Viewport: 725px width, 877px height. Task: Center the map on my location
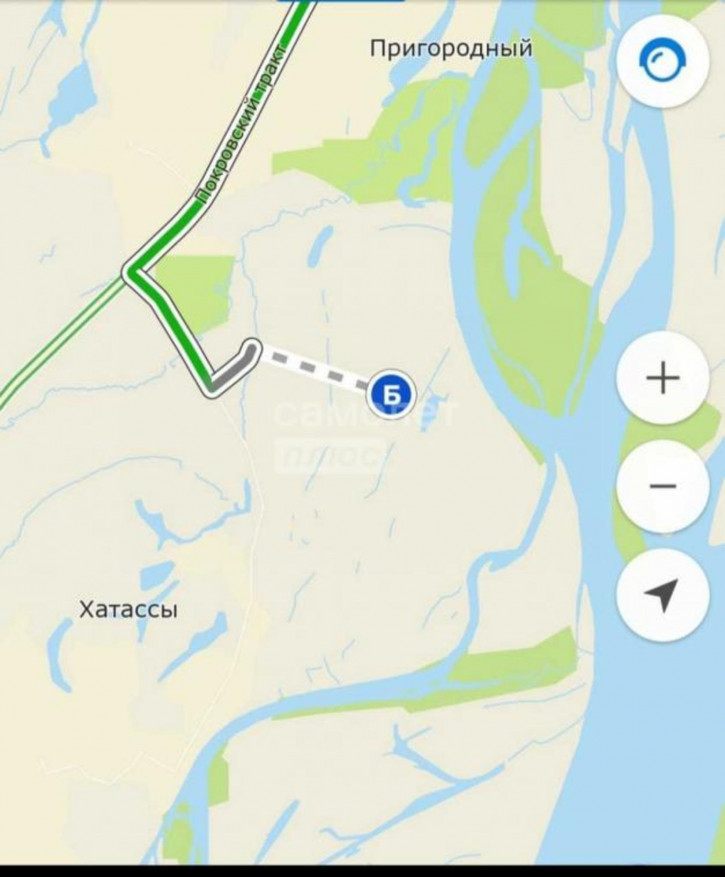[662, 595]
